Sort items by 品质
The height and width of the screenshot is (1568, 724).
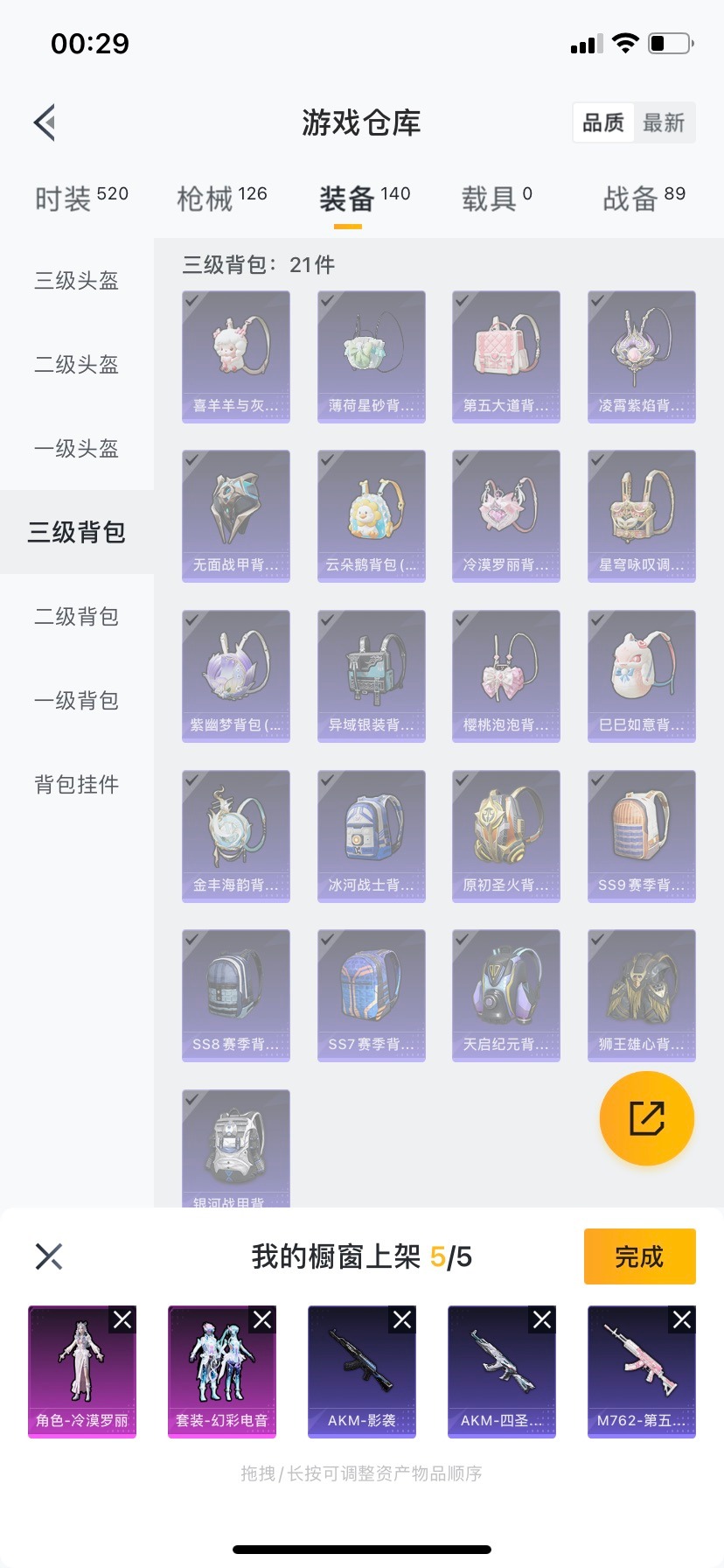click(x=603, y=122)
